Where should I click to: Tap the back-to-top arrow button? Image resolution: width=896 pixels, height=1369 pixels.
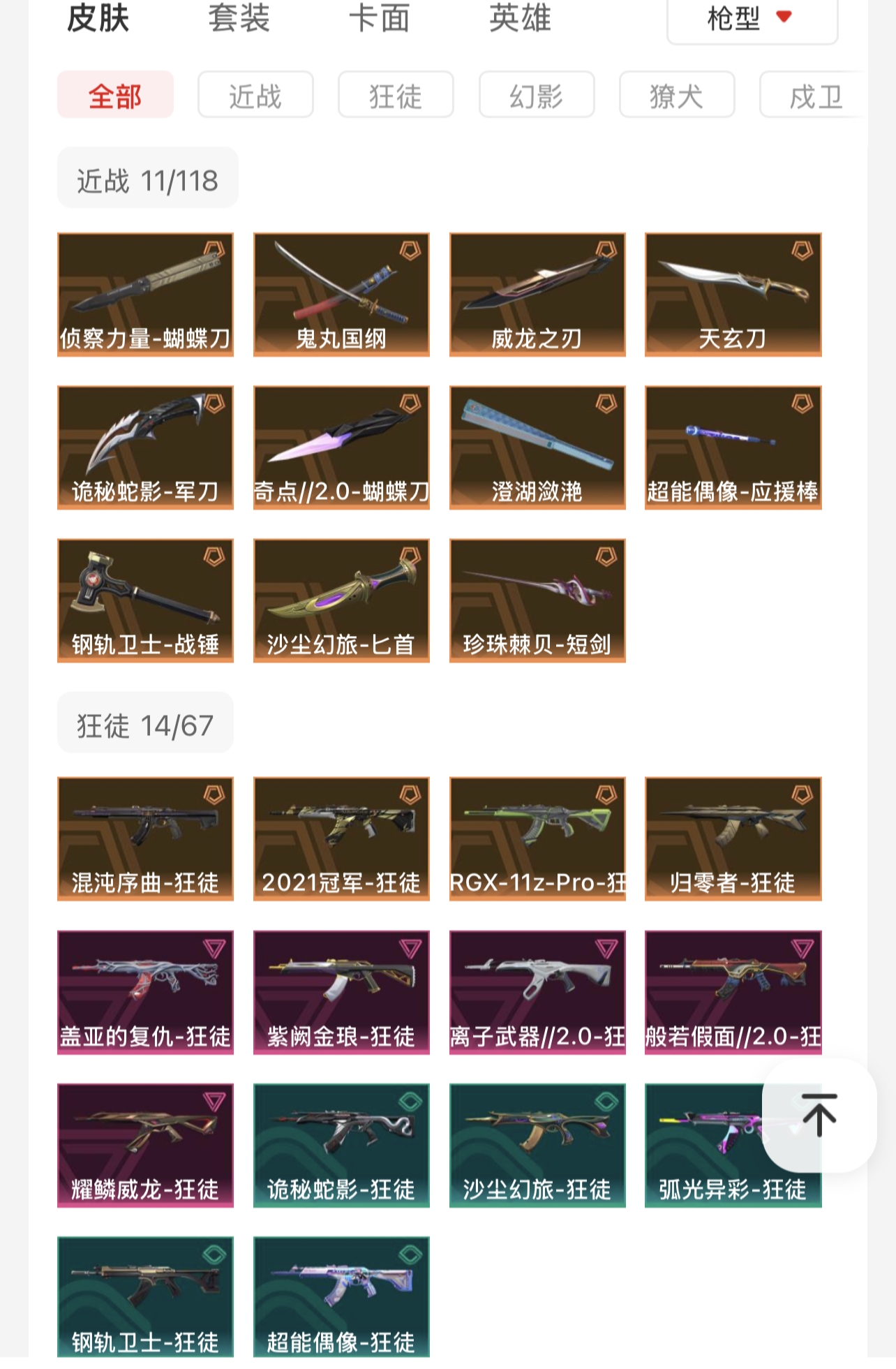pos(819,1115)
